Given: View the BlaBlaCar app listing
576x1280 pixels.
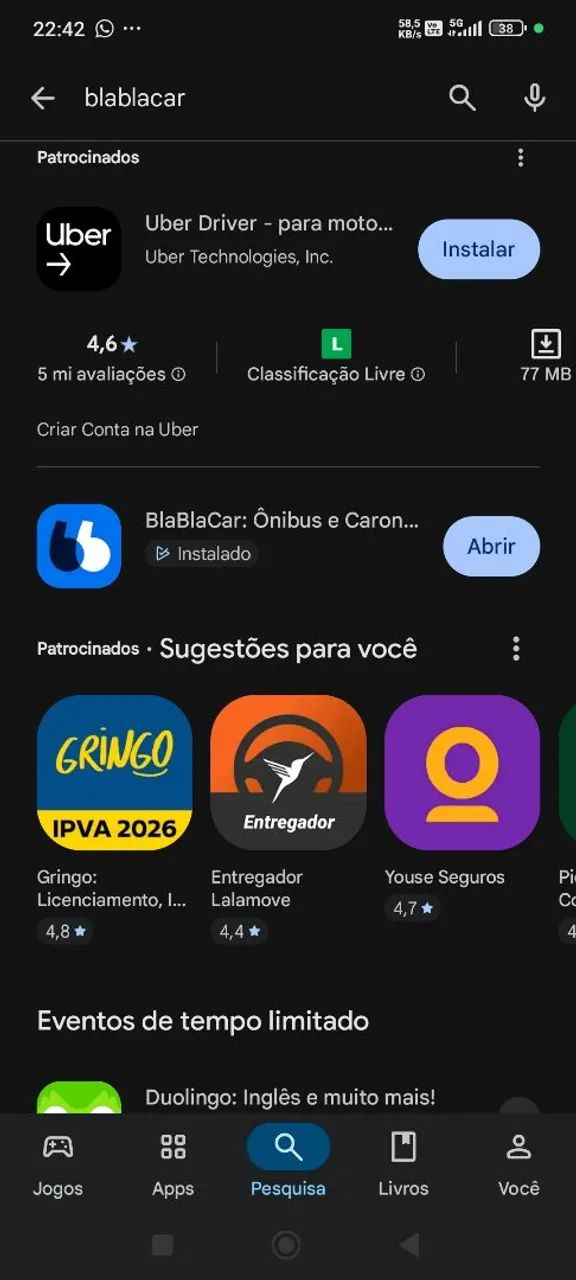Looking at the screenshot, I should coord(230,546).
